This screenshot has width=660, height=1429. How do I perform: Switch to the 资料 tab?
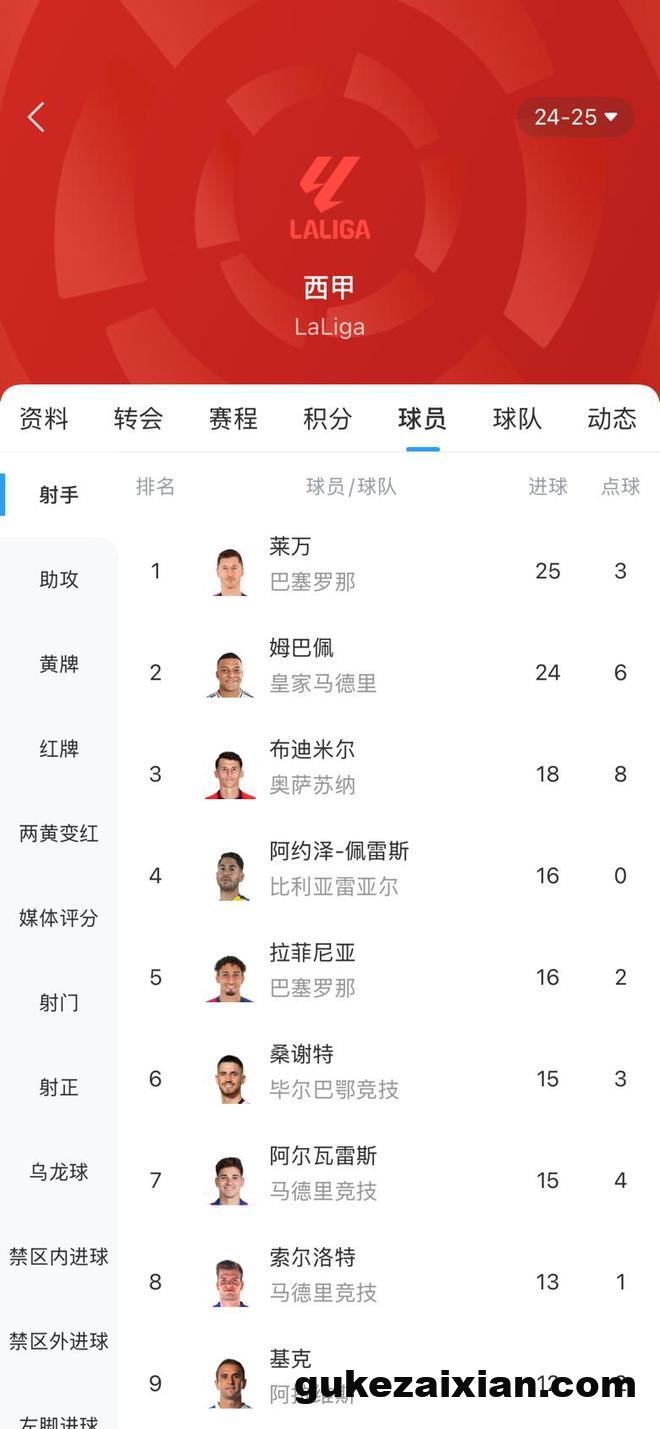click(44, 418)
